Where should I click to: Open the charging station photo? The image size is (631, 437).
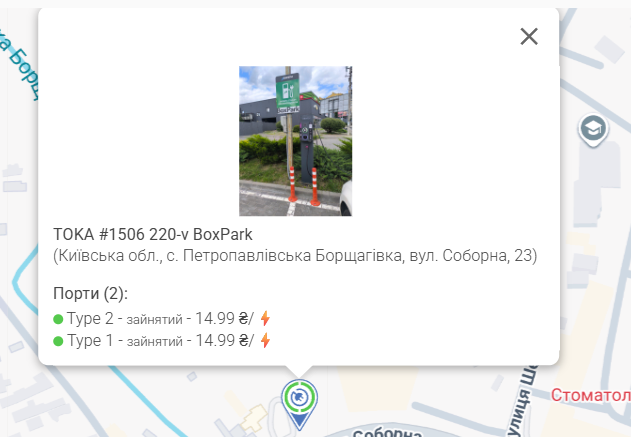(295, 141)
